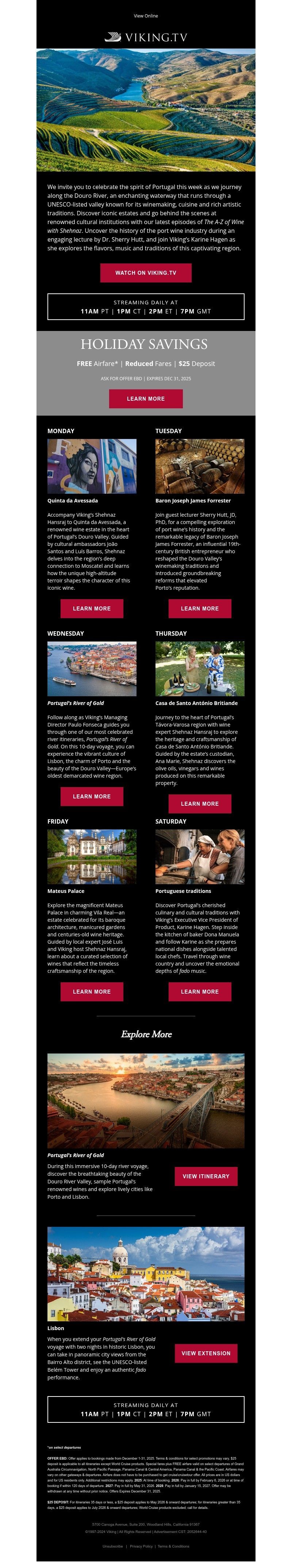
Task: Open Monday's street mural image
Action: 92,466
